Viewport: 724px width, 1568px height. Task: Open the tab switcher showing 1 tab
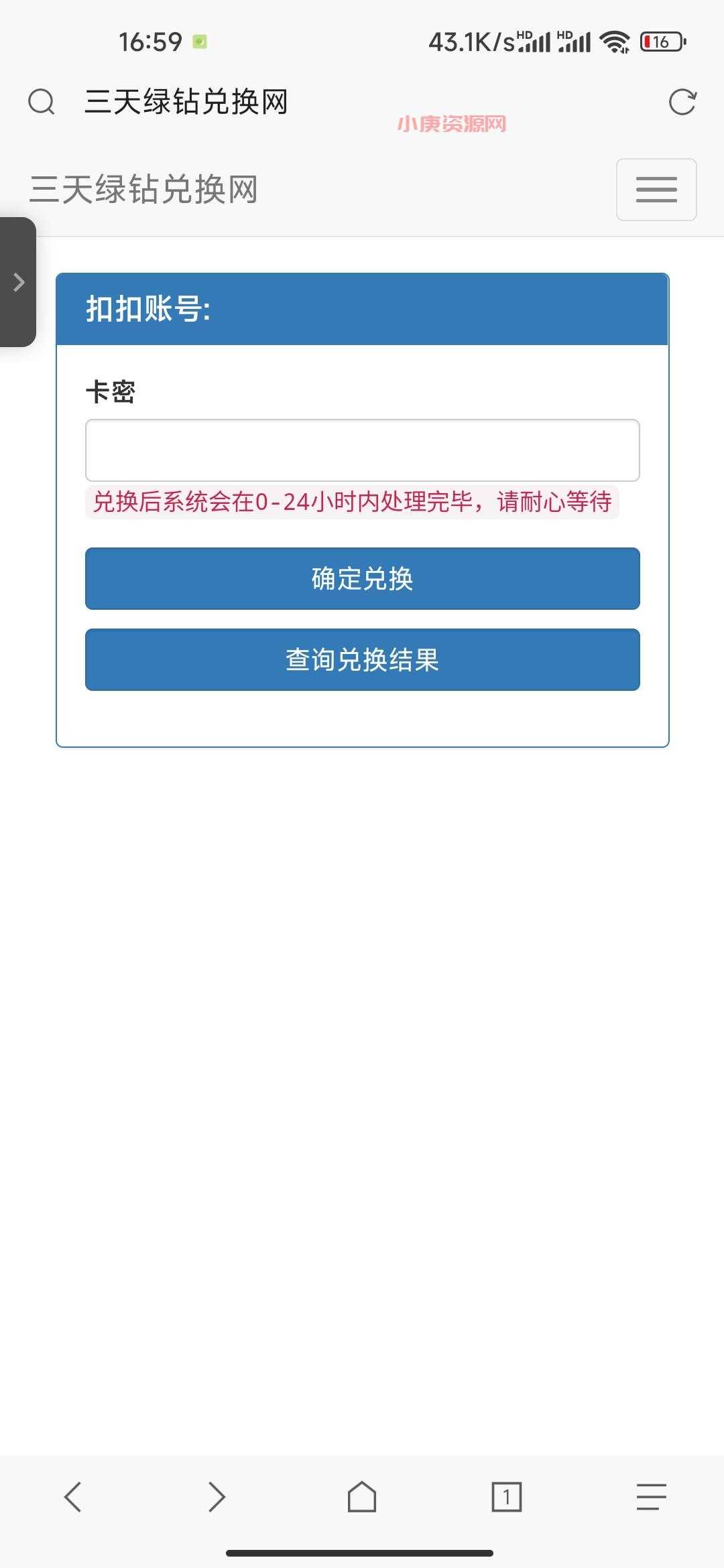click(x=507, y=1496)
